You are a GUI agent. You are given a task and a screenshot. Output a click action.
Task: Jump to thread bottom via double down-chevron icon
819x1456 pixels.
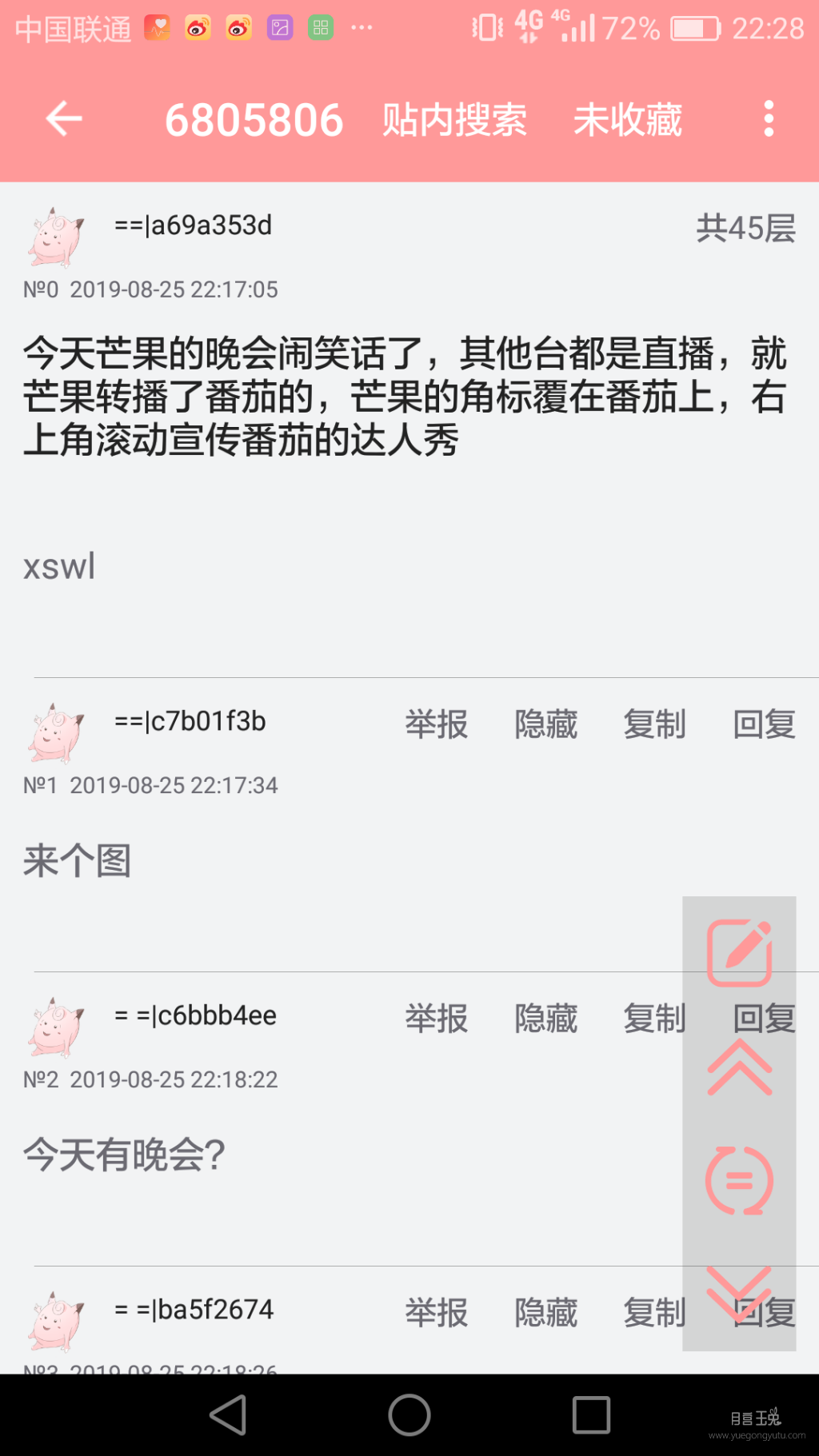point(738,1291)
